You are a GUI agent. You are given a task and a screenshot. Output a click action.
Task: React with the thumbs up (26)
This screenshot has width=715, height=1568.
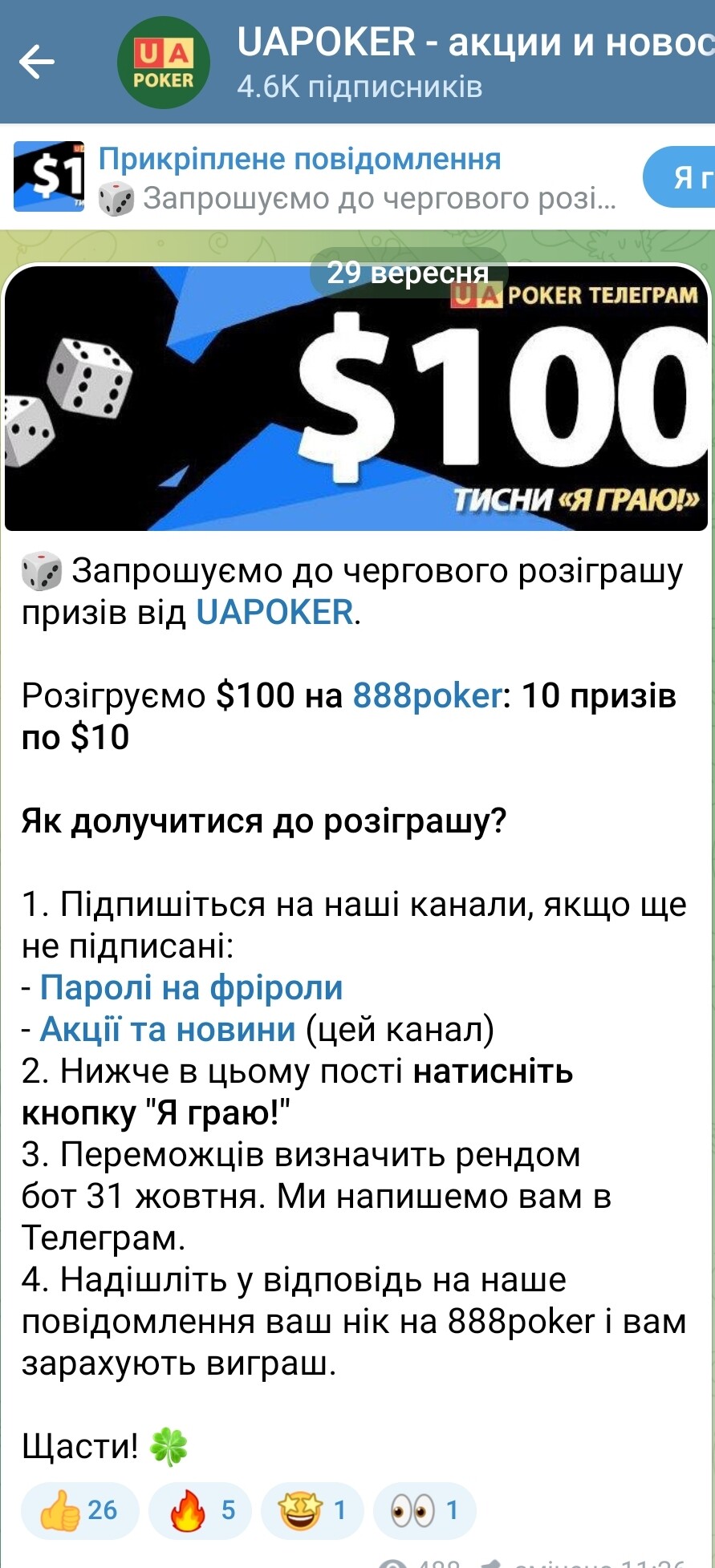pos(79,1510)
